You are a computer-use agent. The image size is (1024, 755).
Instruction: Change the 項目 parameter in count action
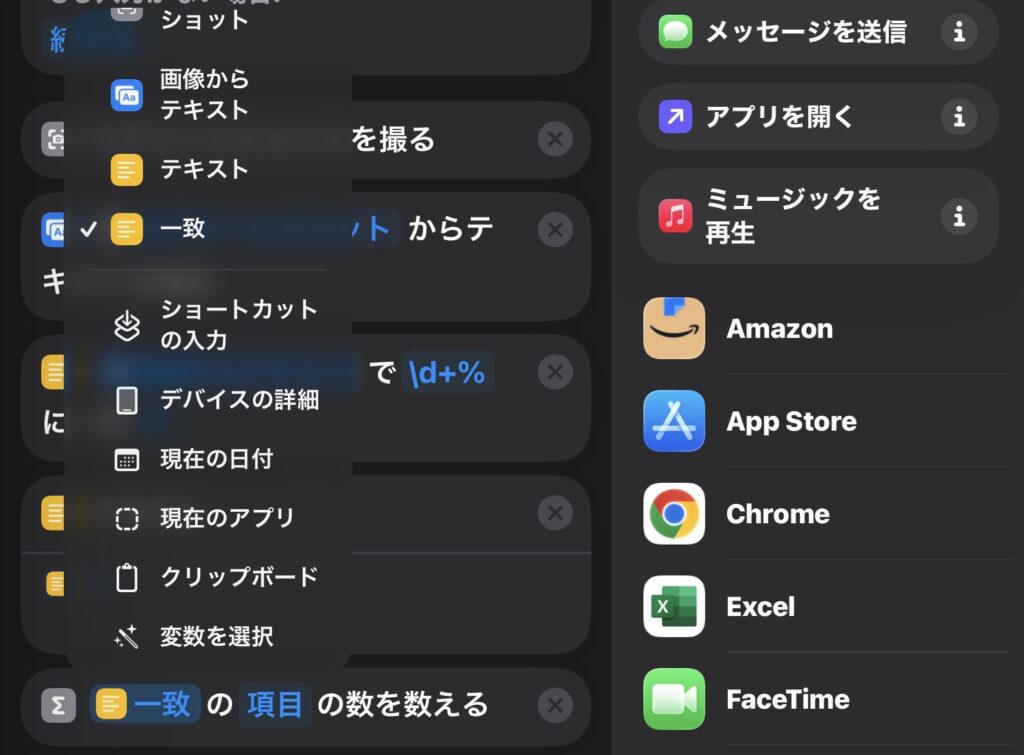pos(275,705)
